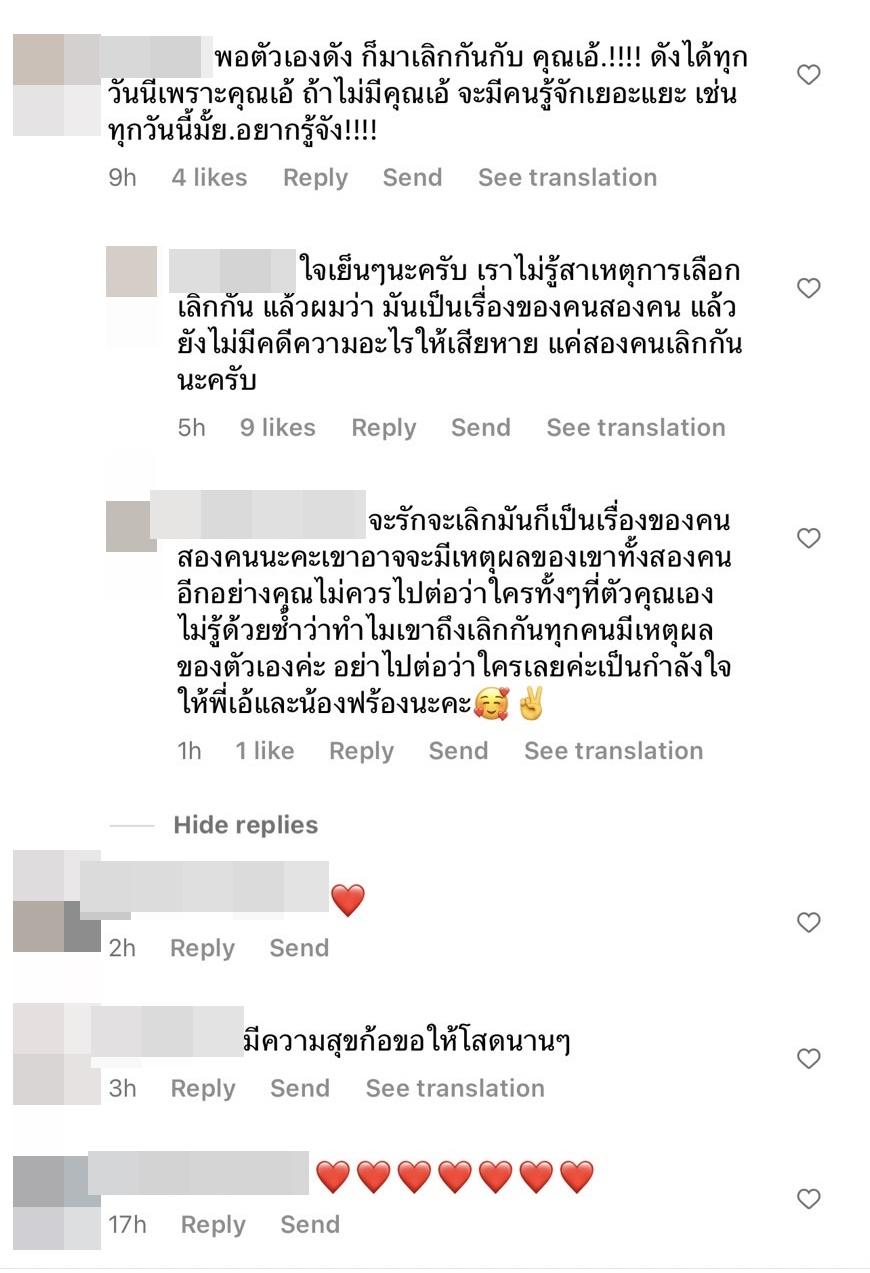Reply to the 1h-old comment
The height and width of the screenshot is (1273, 870).
point(361,751)
